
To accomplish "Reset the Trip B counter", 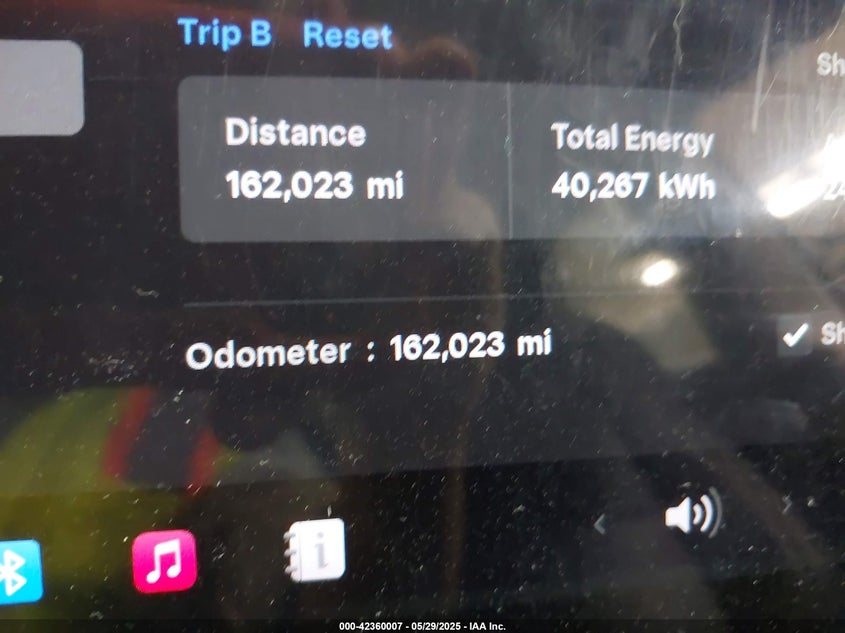I will (348, 36).
